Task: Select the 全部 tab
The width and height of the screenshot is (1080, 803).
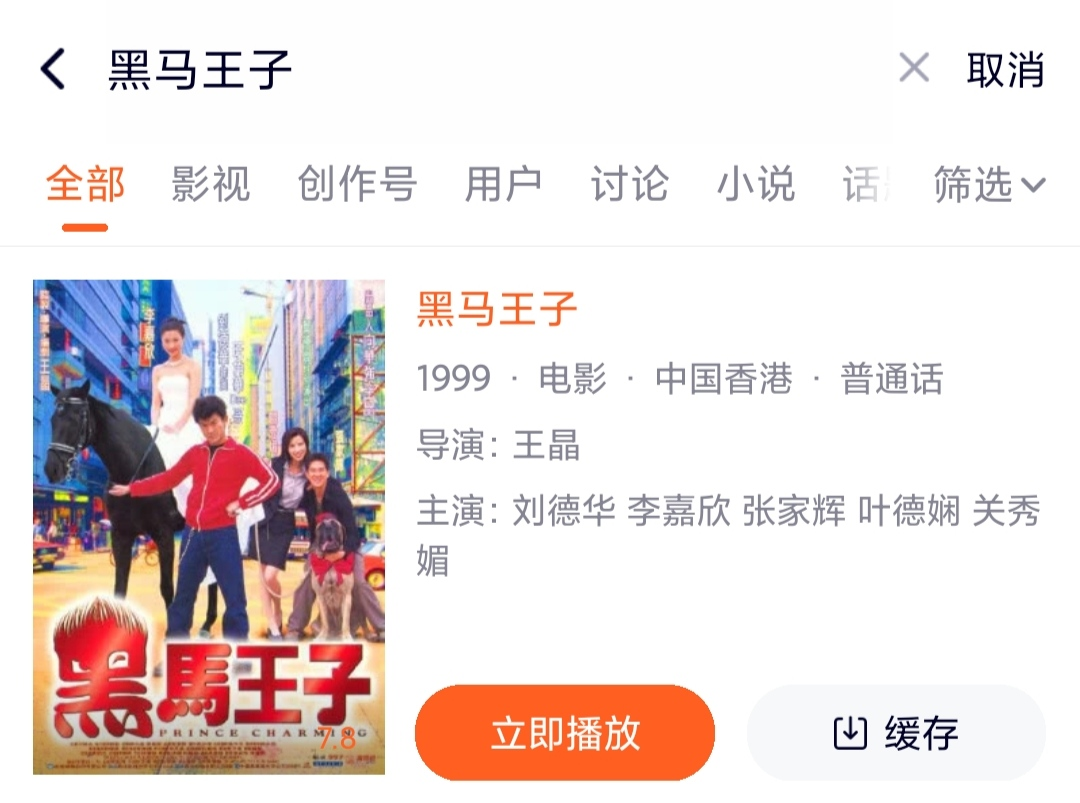Action: coord(85,185)
